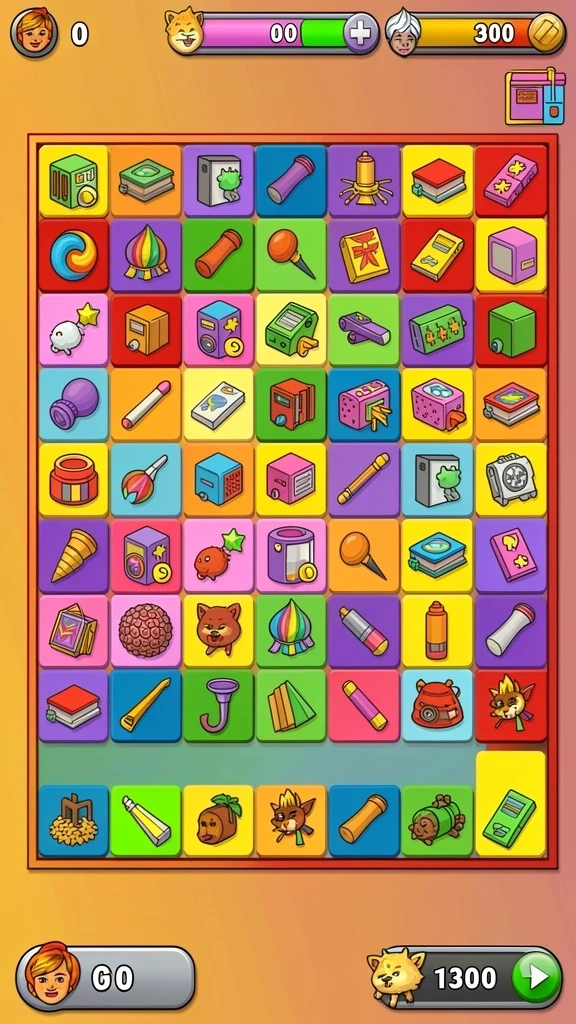Screen dimensions: 576x1024
Task: Tap the GO button
Action: pos(106,978)
